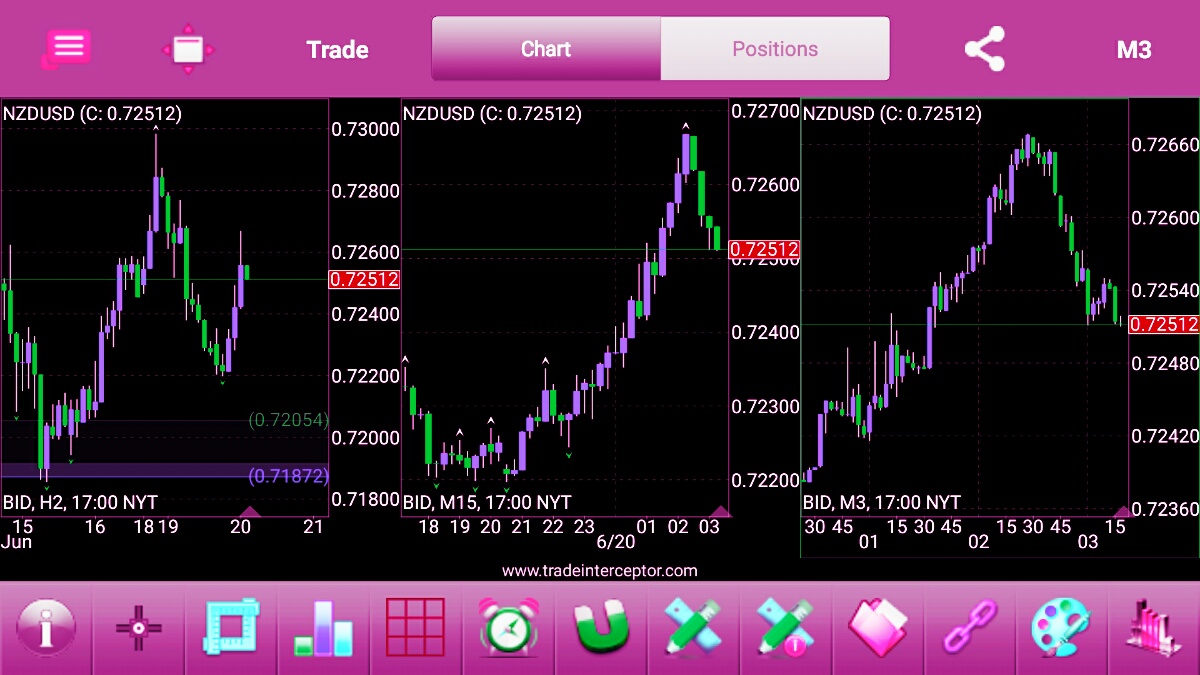Viewport: 1200px width, 675px height.
Task: Change the M3 timeframe
Action: coord(1133,49)
